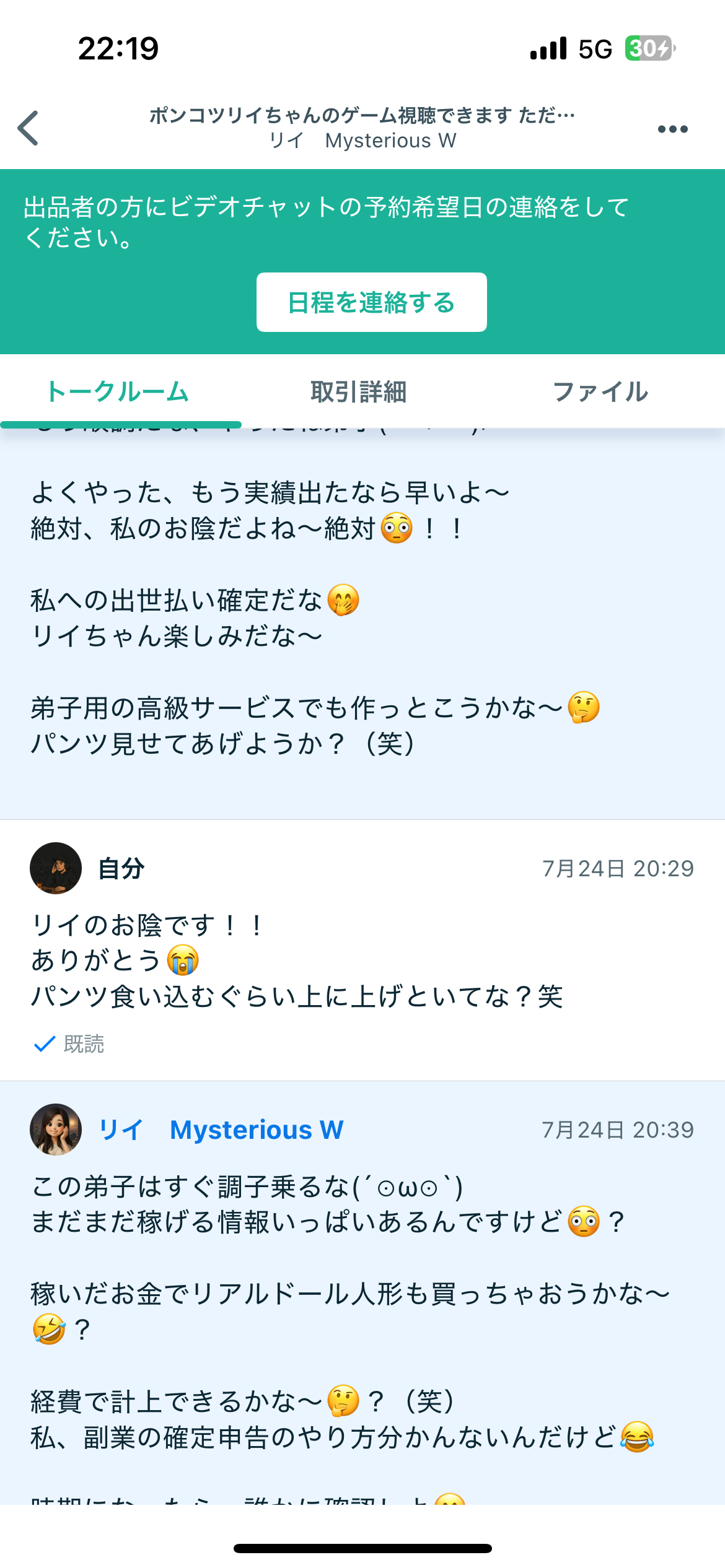This screenshot has width=725, height=1568.
Task: Tap the conversation title ポンコツリイちゃん
Action: pos(362,115)
